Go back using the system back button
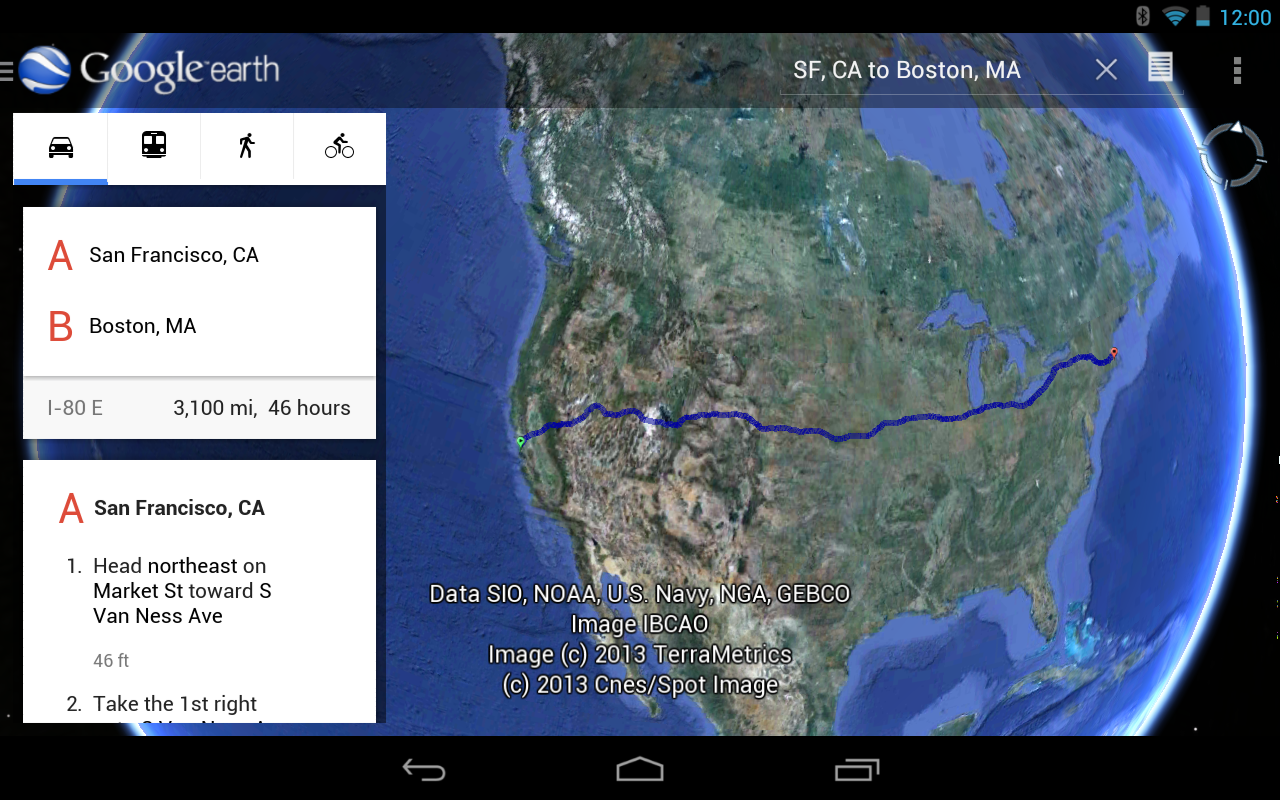 coord(423,769)
